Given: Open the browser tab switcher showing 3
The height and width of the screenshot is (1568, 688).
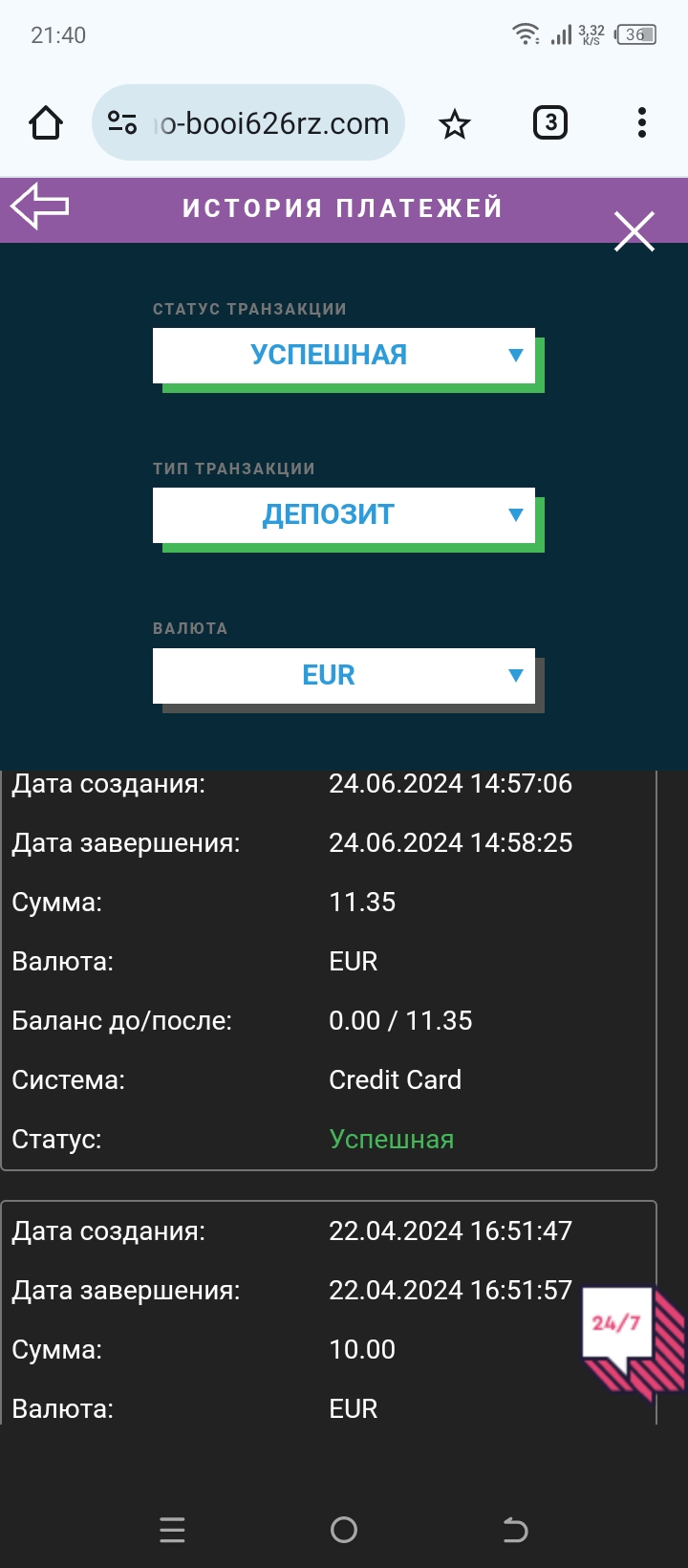Looking at the screenshot, I should click(x=549, y=122).
